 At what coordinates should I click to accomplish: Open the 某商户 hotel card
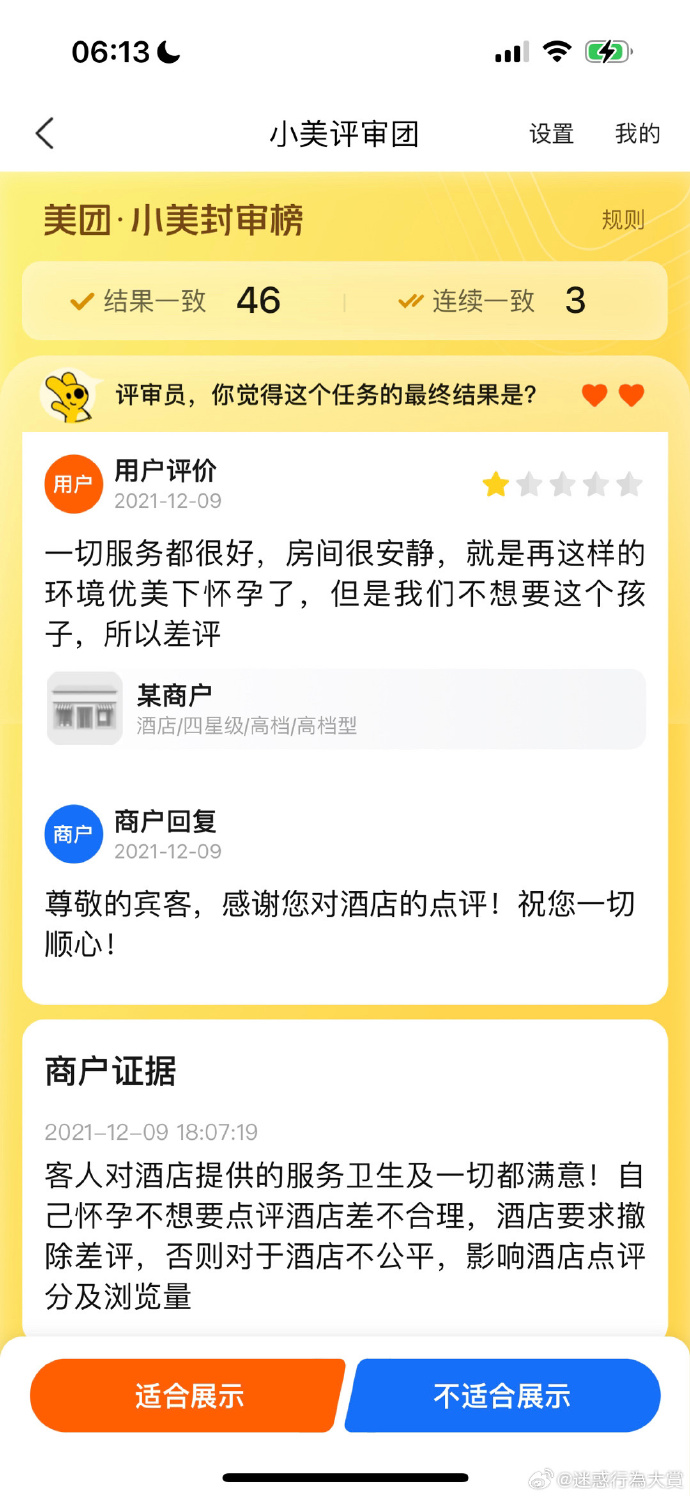(x=345, y=708)
